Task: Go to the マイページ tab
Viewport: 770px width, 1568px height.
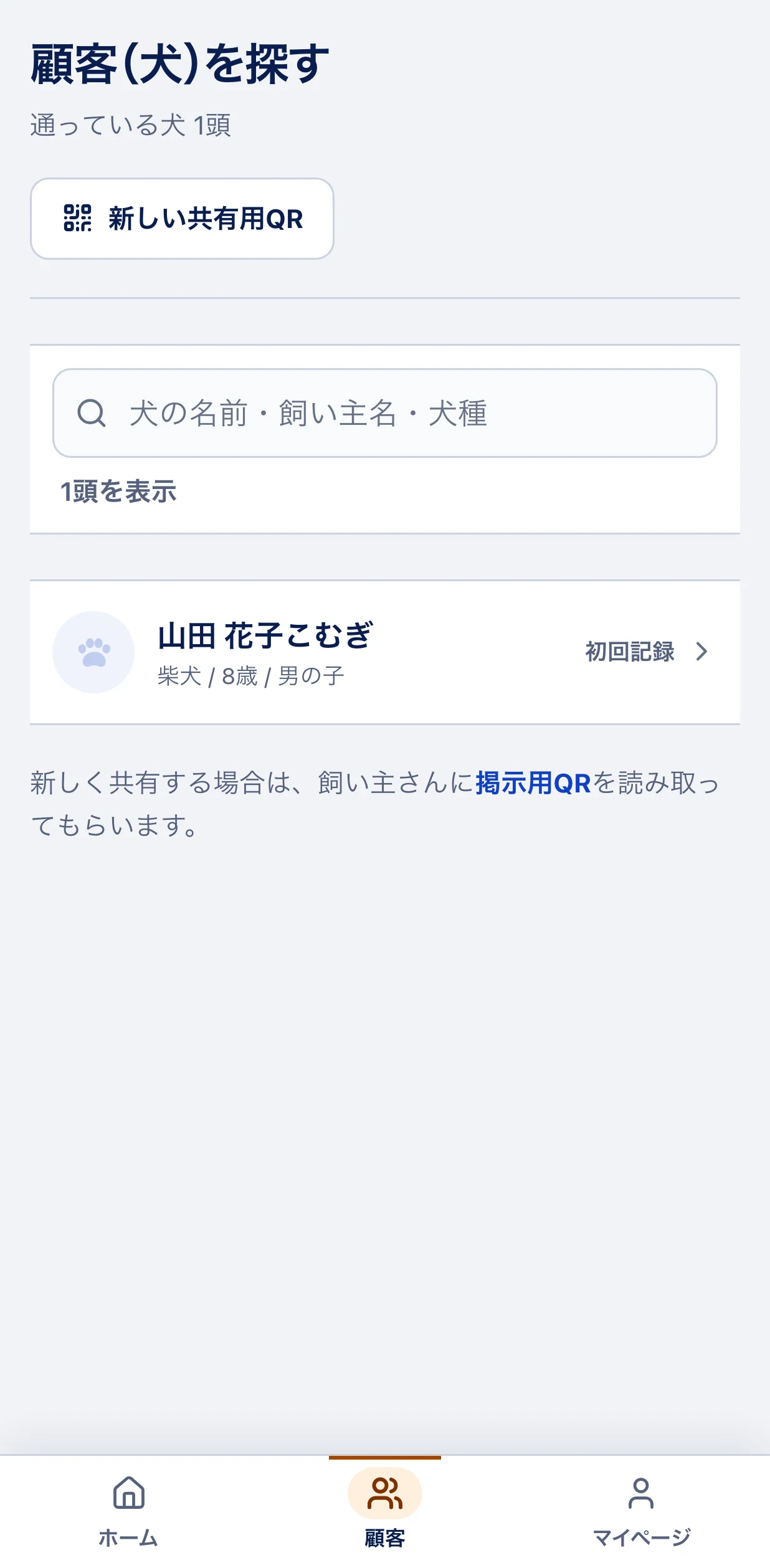Action: pos(641,1512)
